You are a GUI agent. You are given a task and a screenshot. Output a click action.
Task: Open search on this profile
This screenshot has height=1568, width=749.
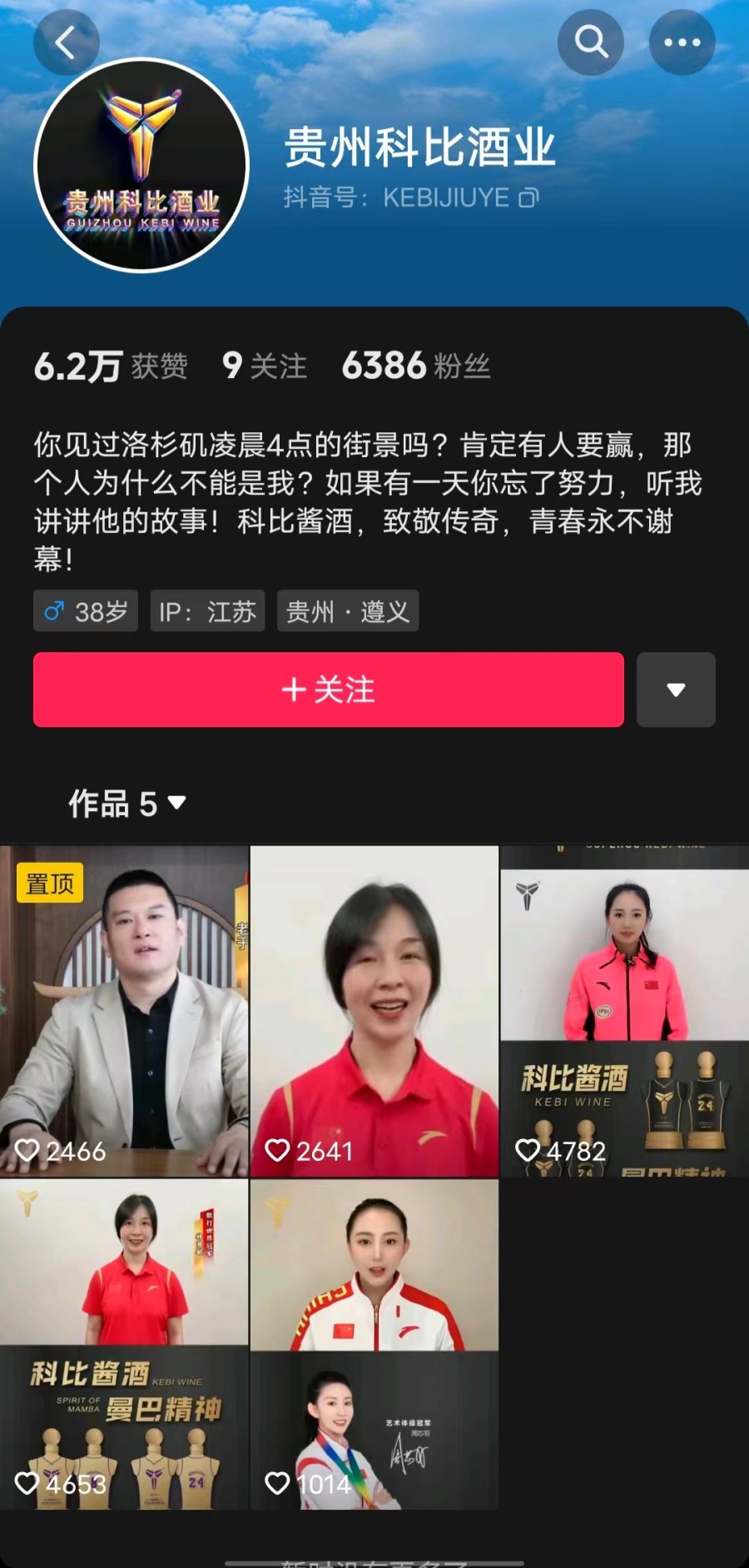pyautogui.click(x=591, y=42)
